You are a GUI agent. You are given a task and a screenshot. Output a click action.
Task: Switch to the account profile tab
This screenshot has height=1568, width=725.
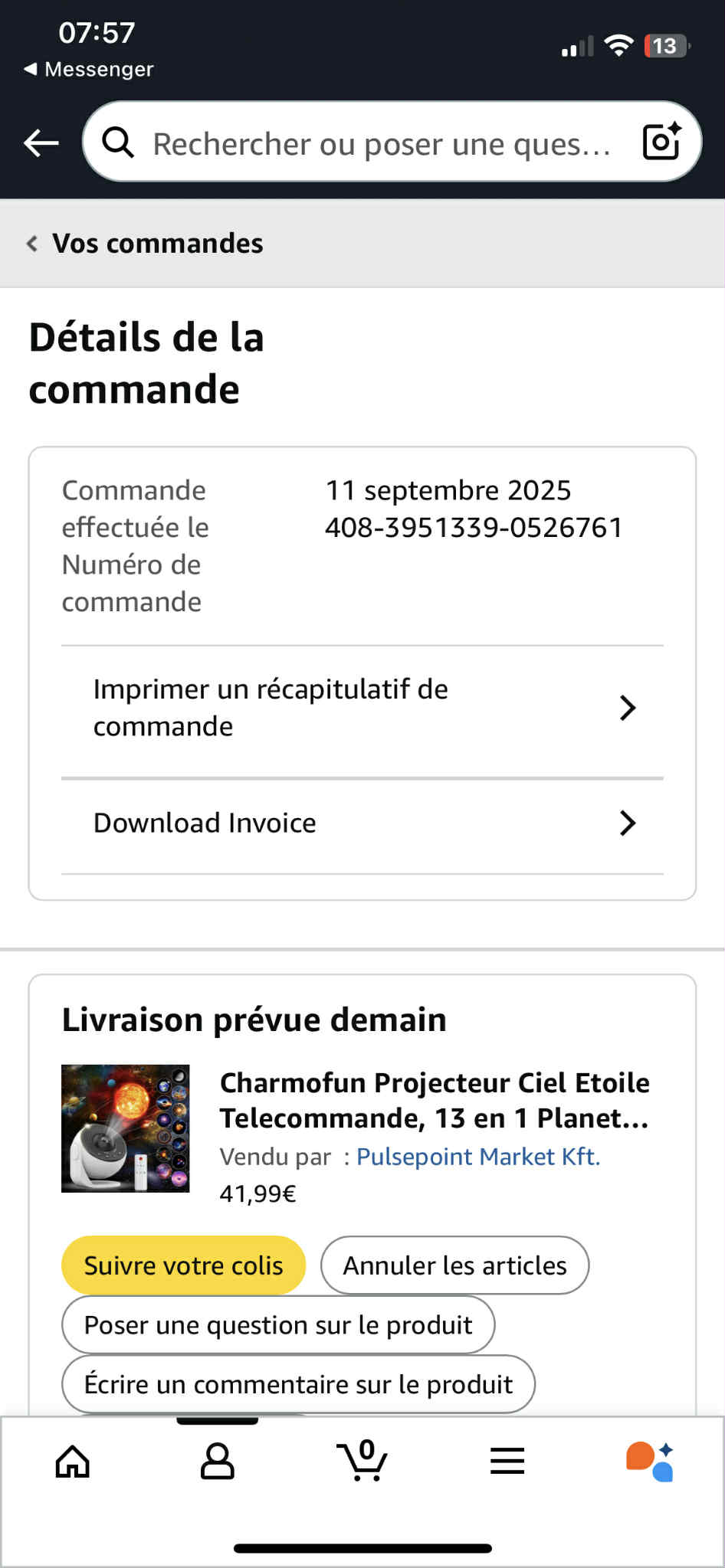[x=218, y=1462]
